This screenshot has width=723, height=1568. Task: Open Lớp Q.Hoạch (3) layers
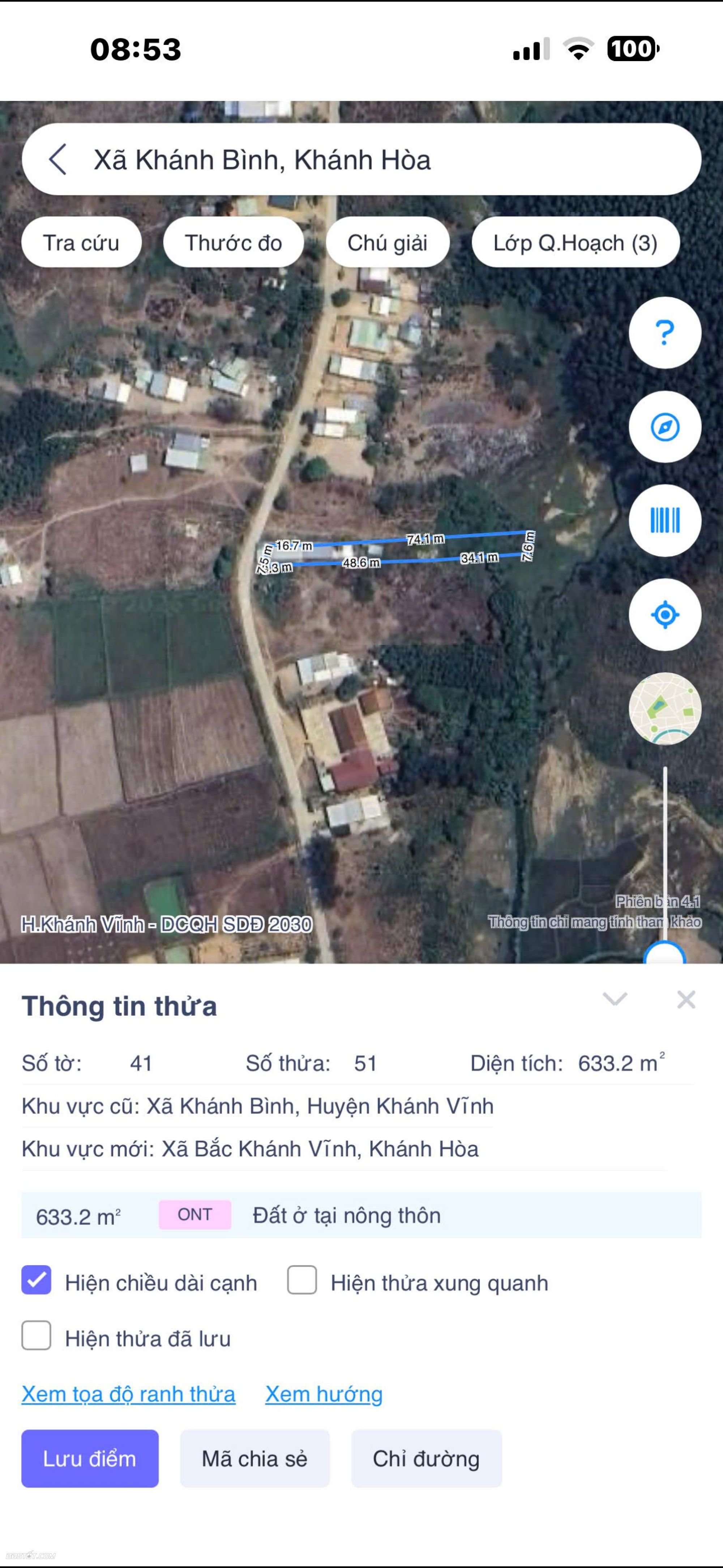point(575,243)
